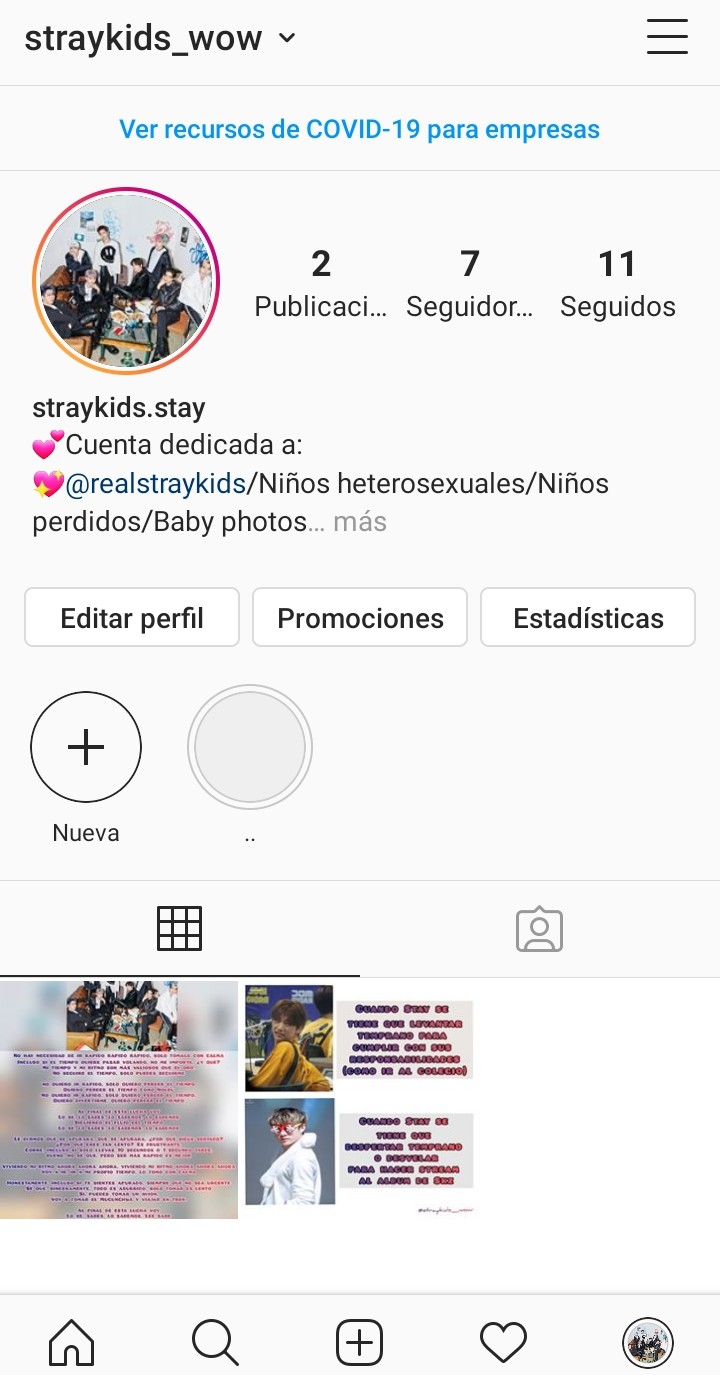The image size is (720, 1375).
Task: Open the hamburger menu
Action: coord(667,38)
